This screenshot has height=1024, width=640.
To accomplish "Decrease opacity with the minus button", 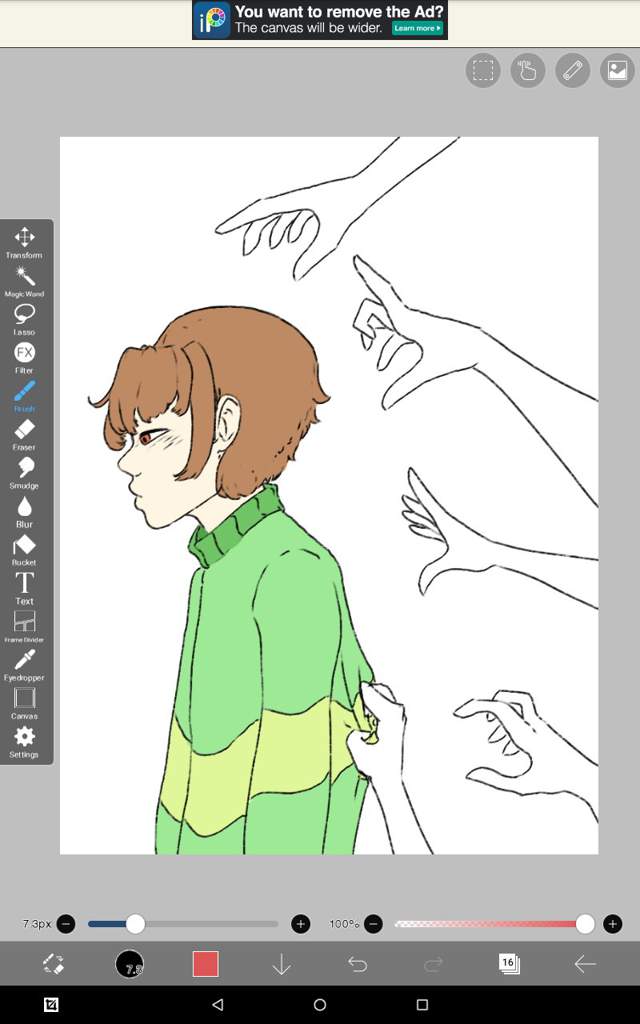I will pyautogui.click(x=373, y=924).
